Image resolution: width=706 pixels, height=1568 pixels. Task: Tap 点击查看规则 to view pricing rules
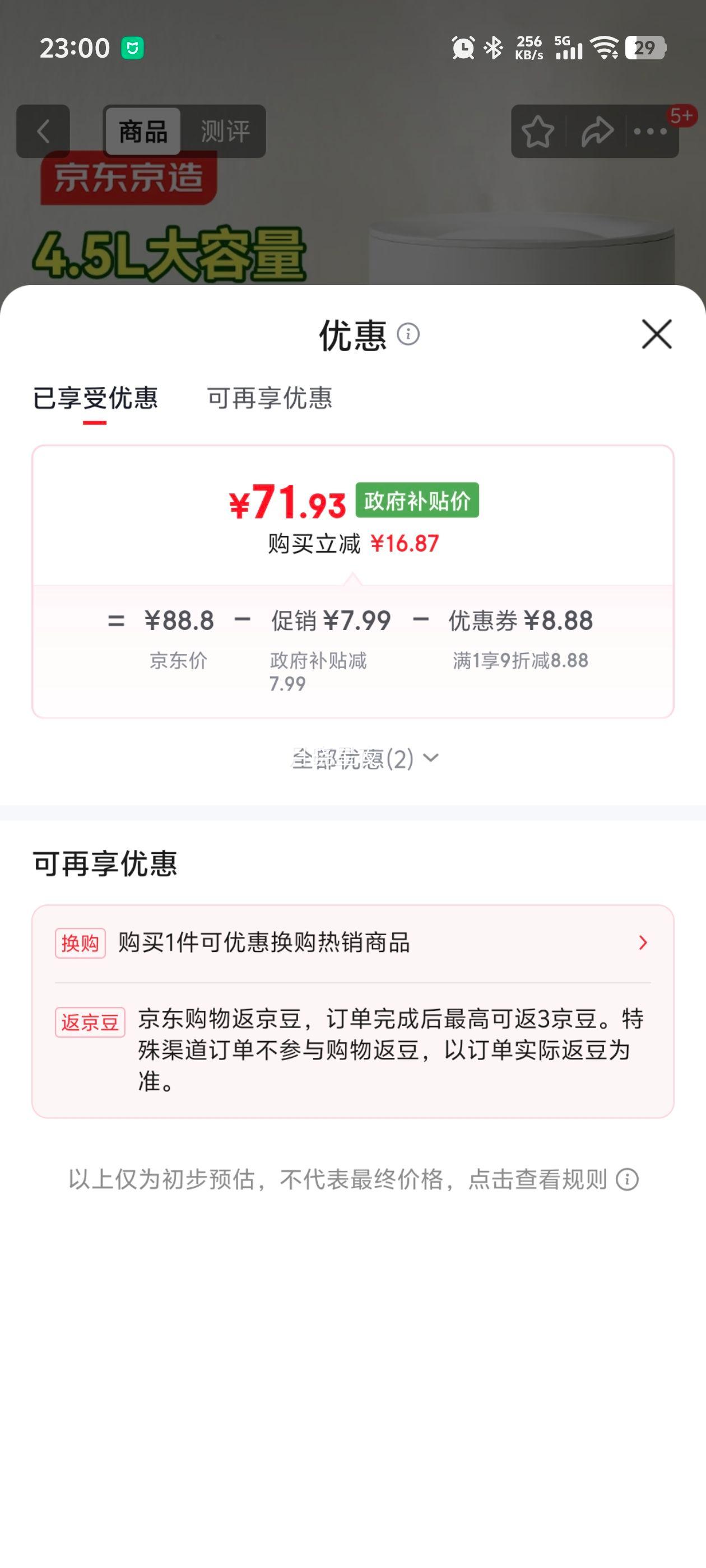[x=541, y=1178]
